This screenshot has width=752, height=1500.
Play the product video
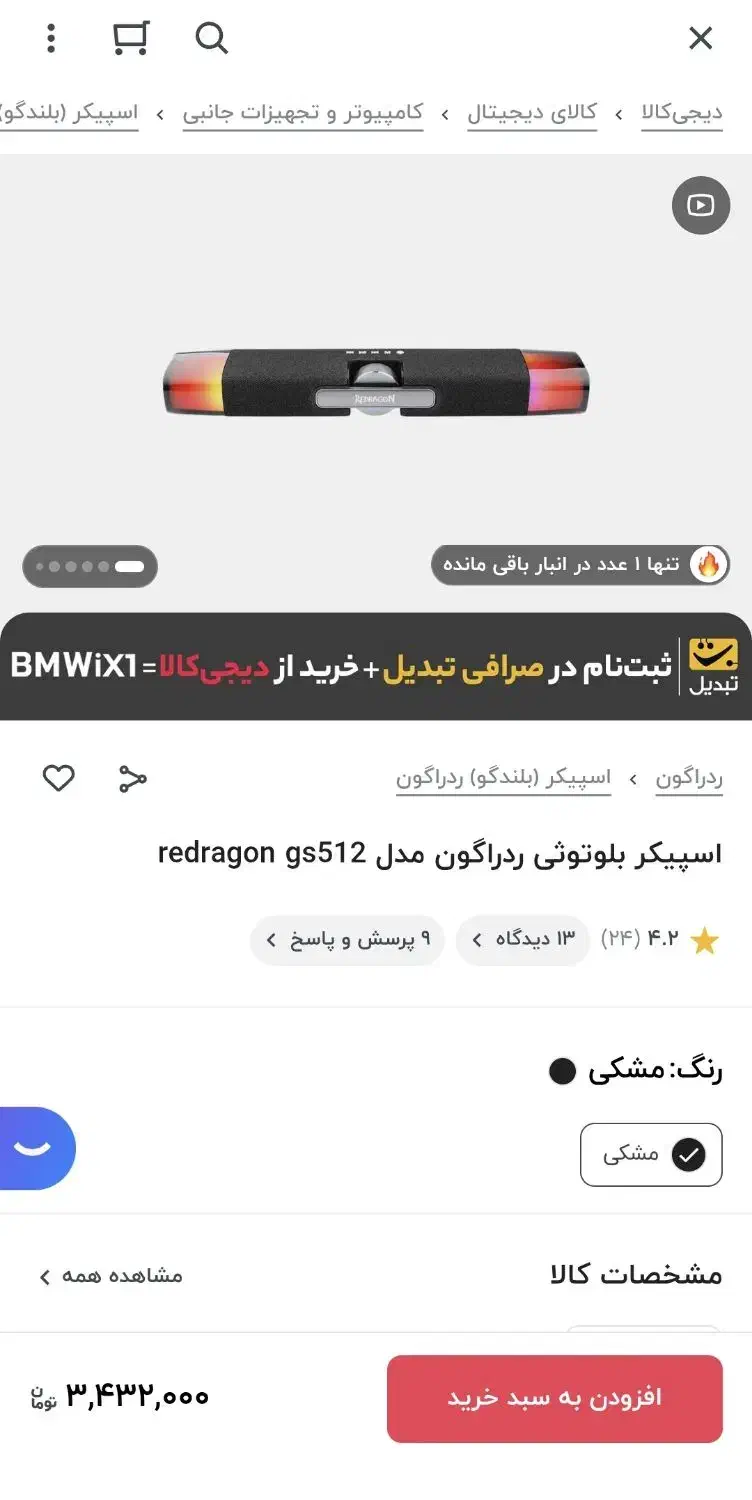tap(701, 205)
